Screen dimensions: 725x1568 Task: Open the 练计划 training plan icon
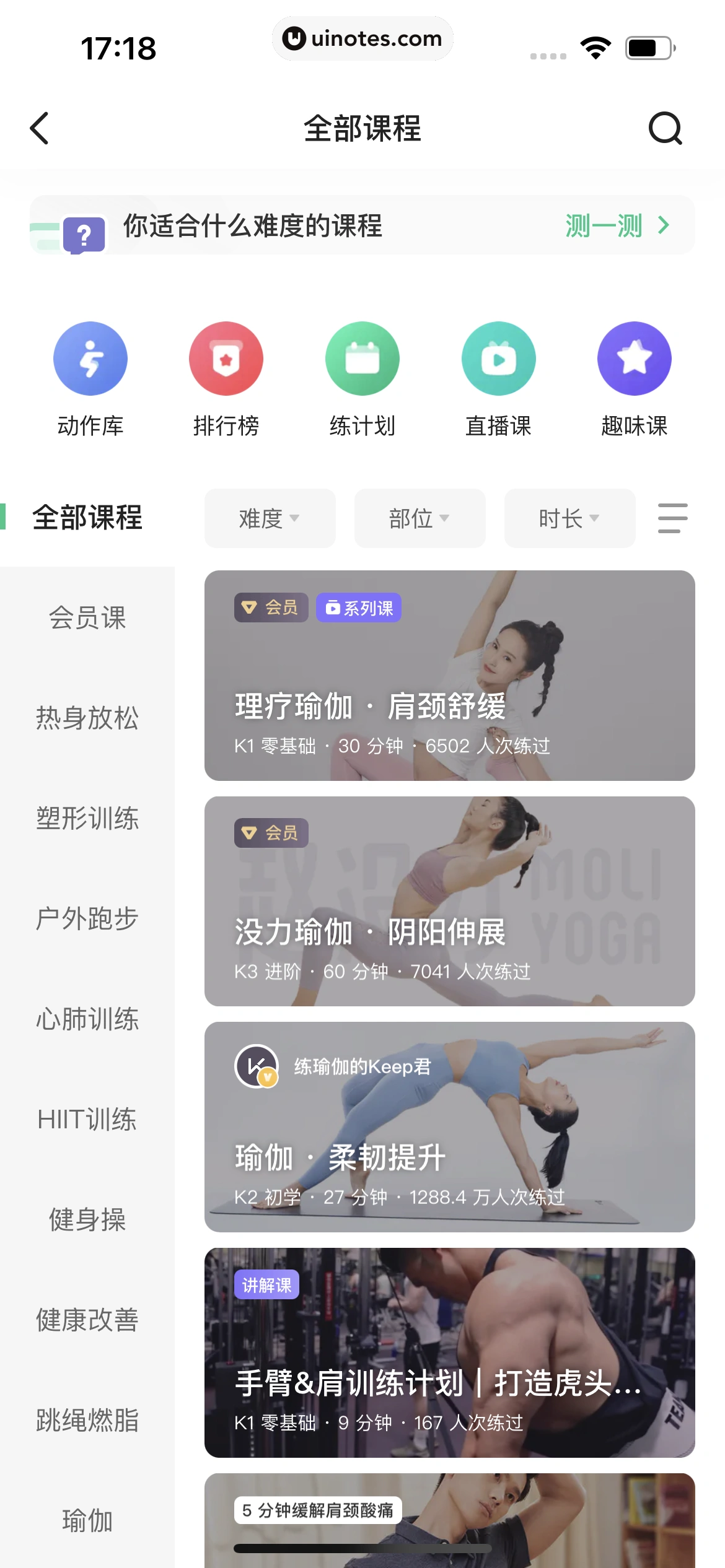click(362, 359)
